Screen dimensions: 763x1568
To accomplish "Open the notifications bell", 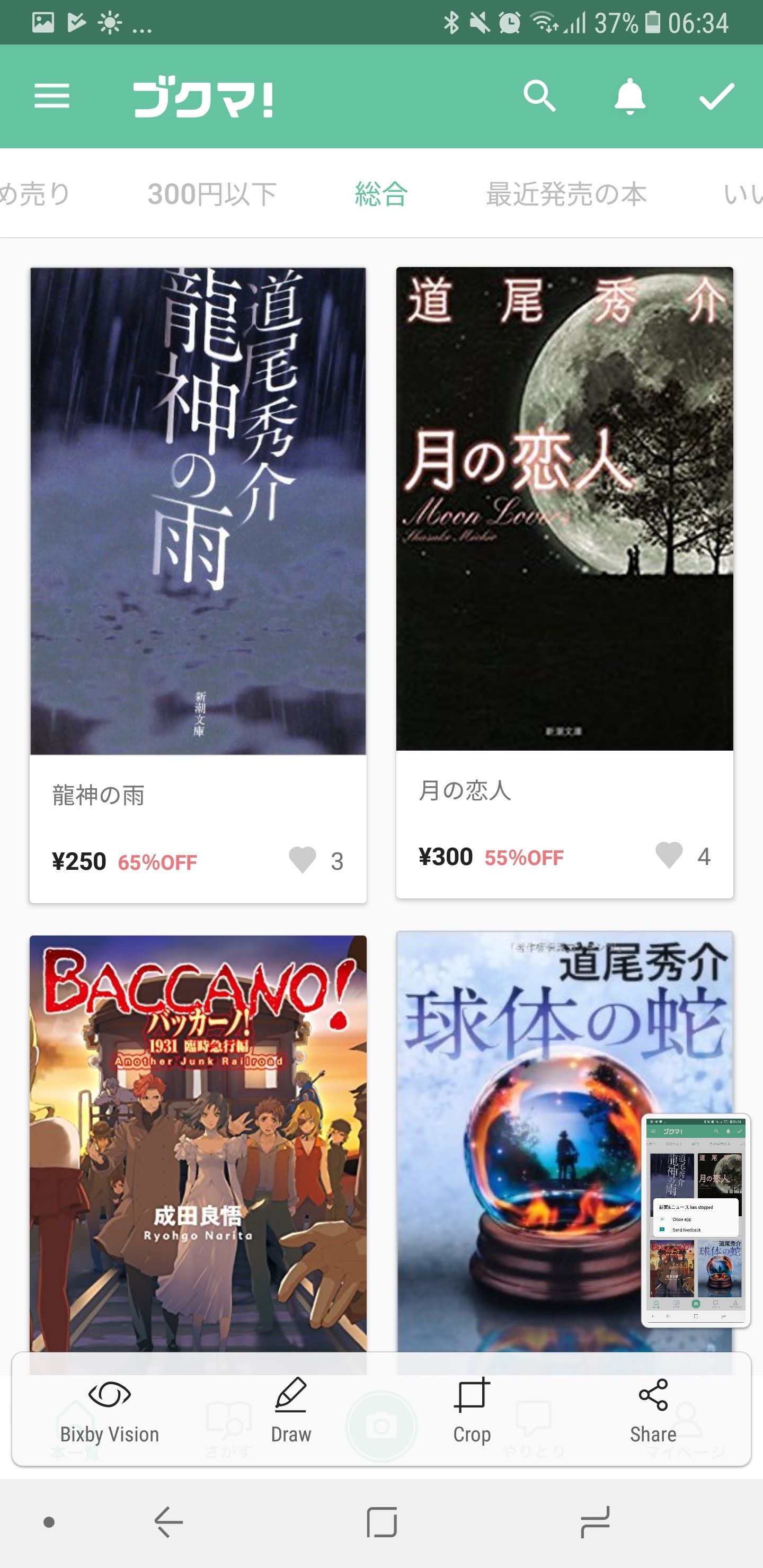I will tap(629, 96).
